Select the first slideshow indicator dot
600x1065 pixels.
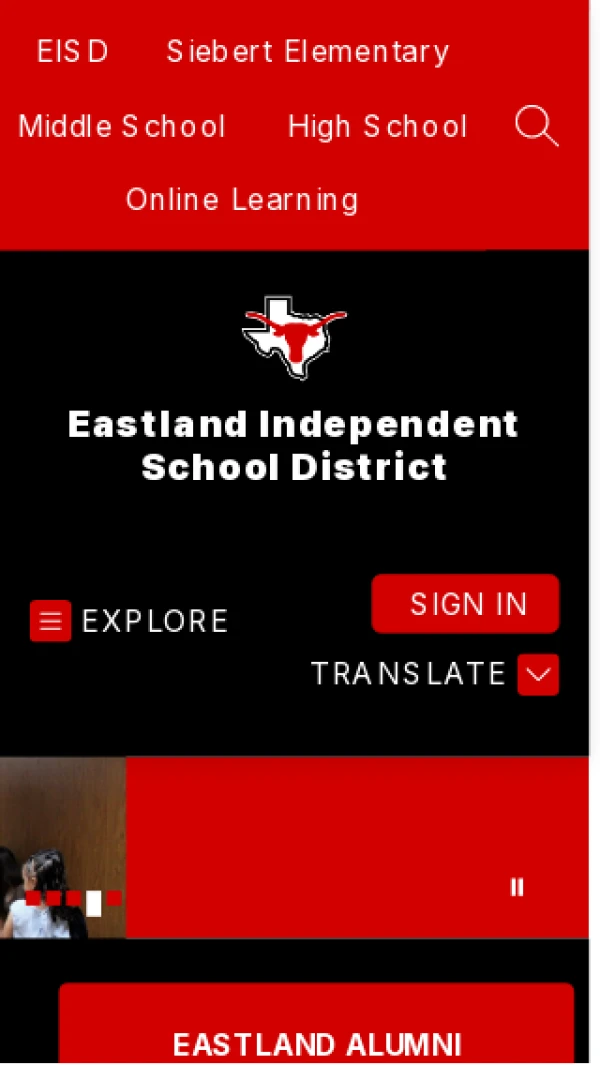click(32, 898)
